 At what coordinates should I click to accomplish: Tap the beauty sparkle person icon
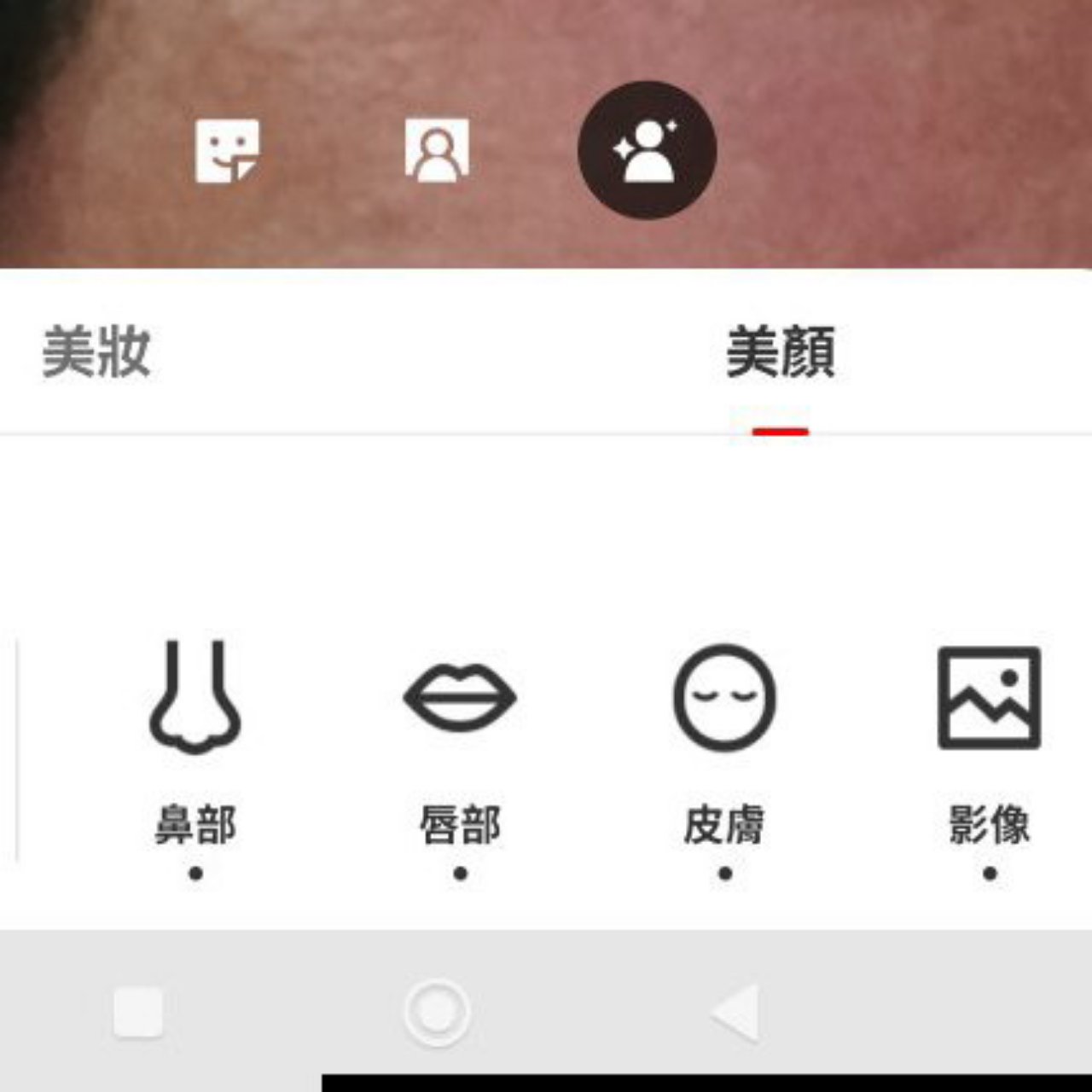pos(647,150)
